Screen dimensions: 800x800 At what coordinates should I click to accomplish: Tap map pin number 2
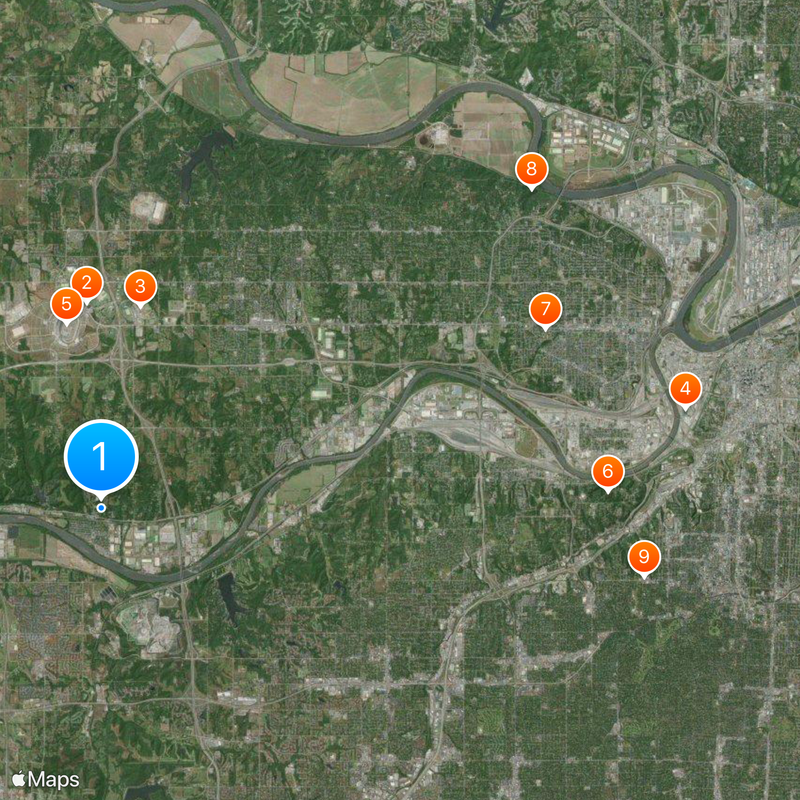[x=86, y=283]
